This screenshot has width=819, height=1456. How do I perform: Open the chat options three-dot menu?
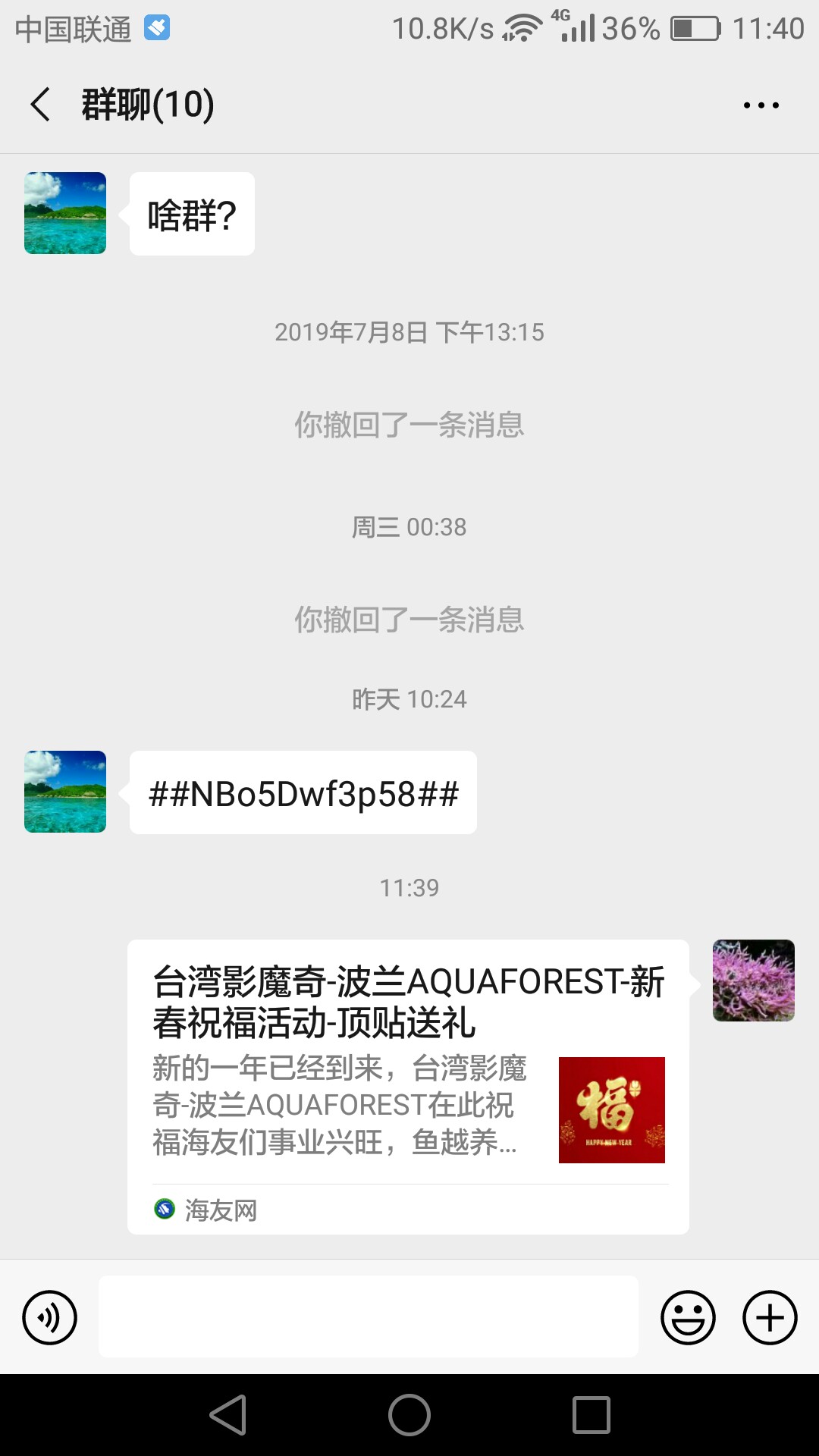pos(761,105)
